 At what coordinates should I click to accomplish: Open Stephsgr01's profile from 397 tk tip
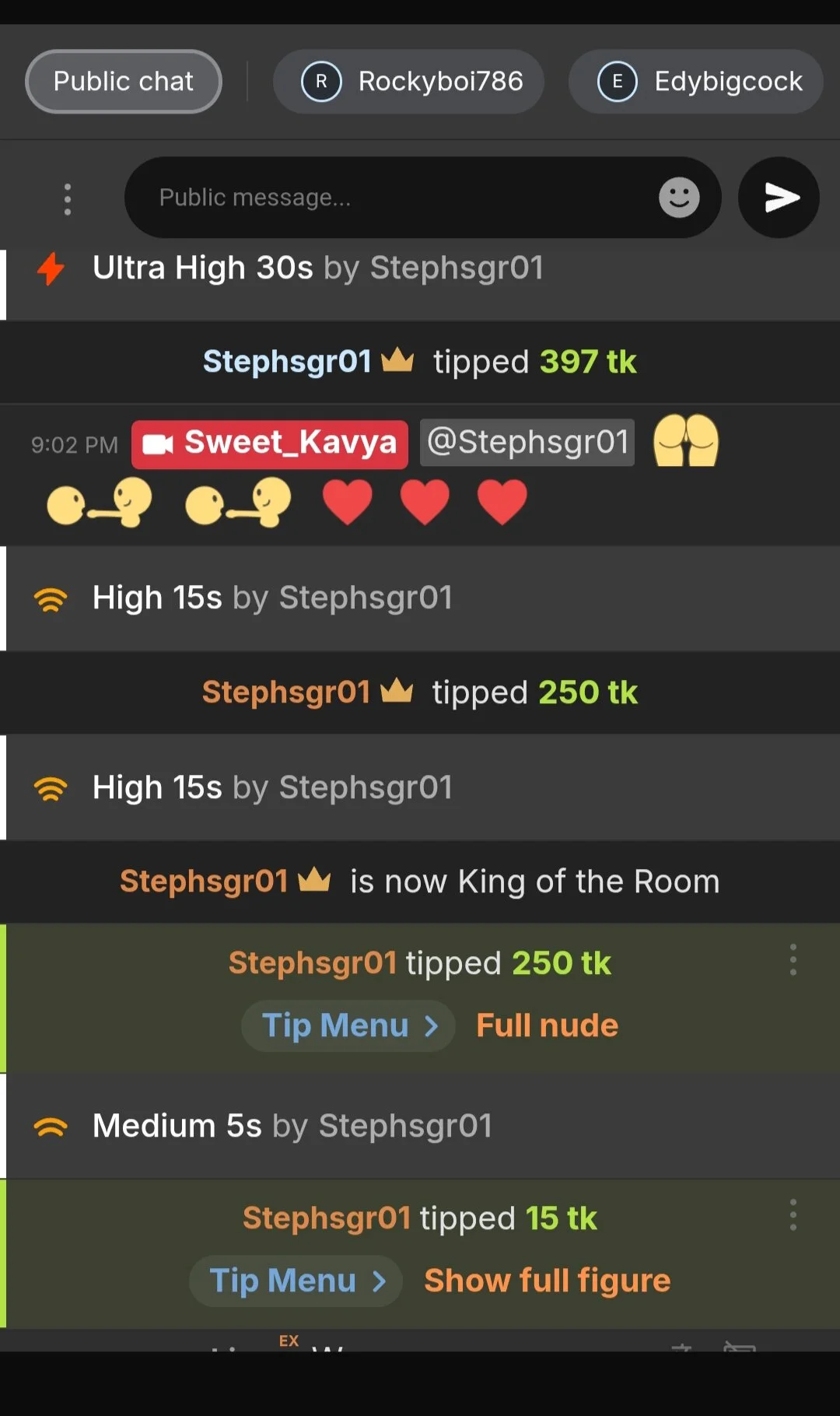pos(287,362)
